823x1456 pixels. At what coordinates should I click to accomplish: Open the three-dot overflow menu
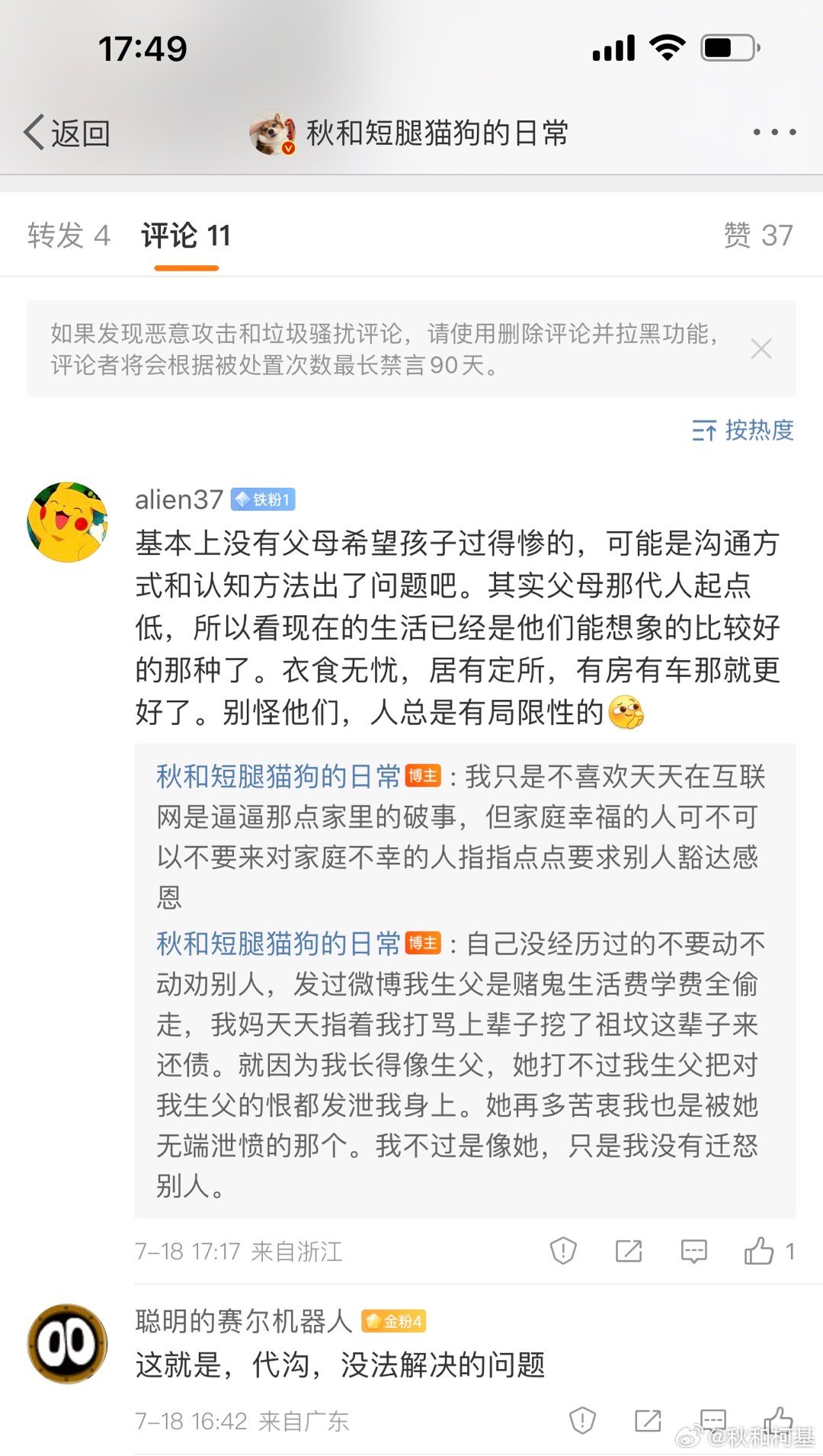coord(774,133)
